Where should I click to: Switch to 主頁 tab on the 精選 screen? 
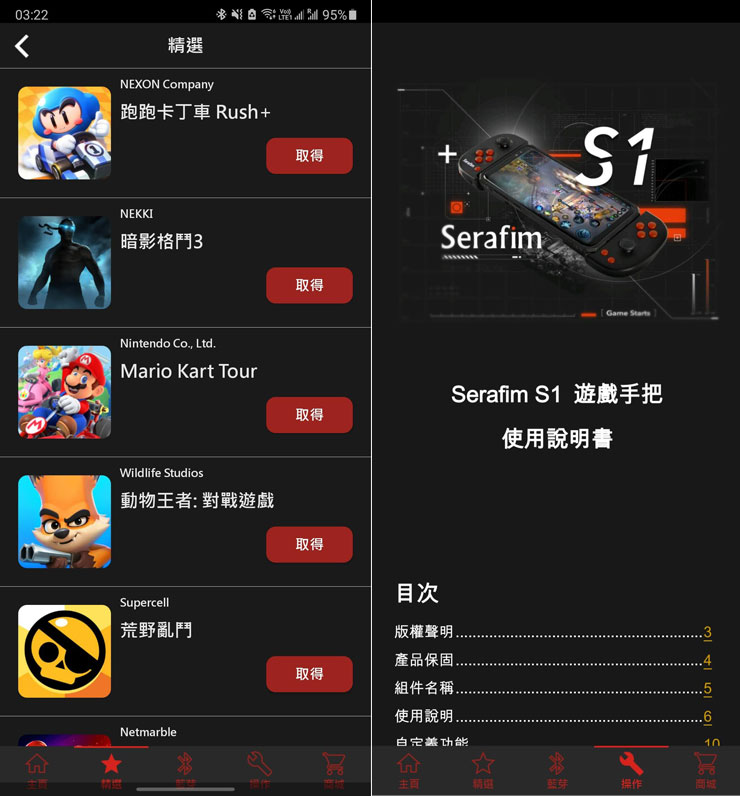[x=37, y=770]
